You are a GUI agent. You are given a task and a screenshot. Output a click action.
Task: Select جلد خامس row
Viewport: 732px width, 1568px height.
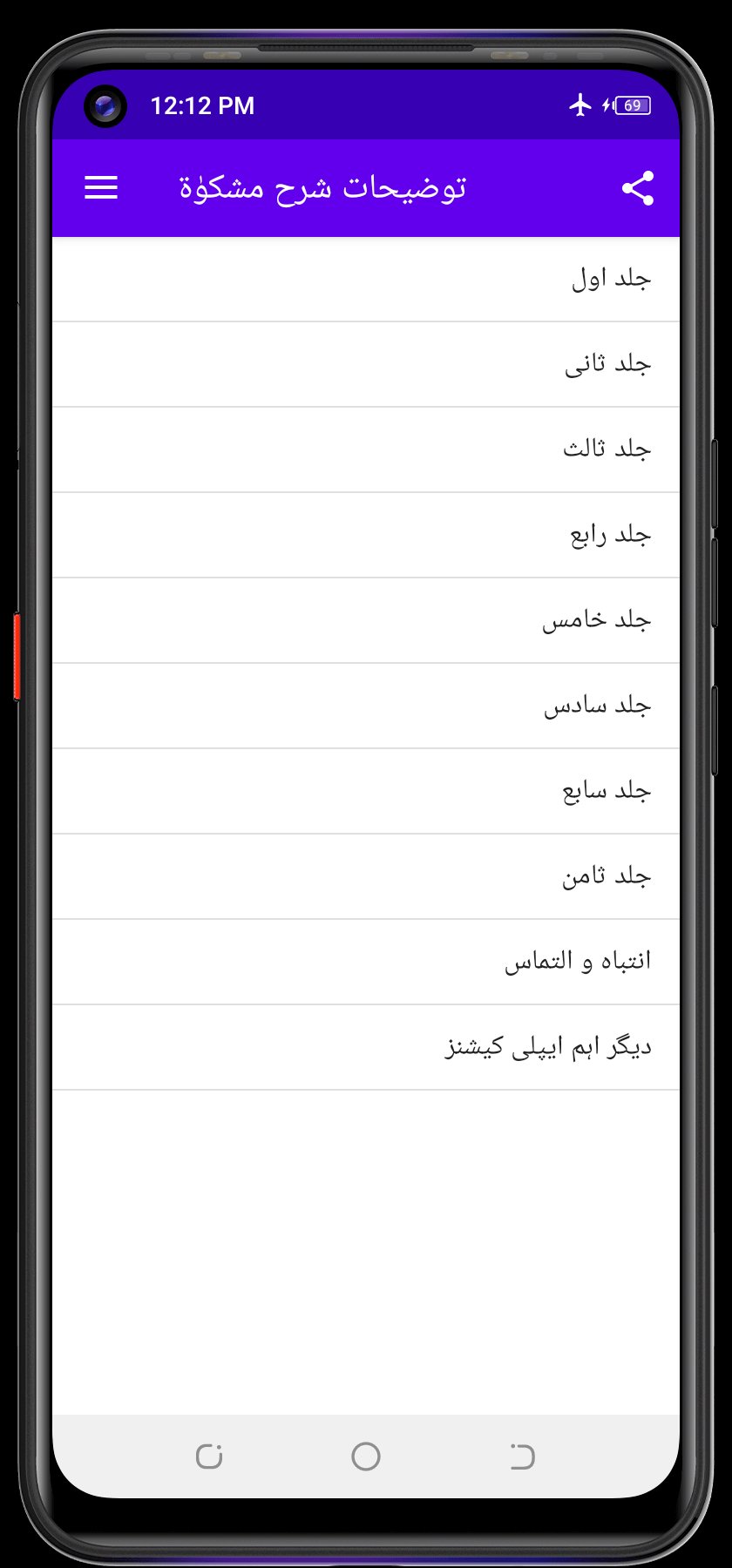tap(366, 621)
